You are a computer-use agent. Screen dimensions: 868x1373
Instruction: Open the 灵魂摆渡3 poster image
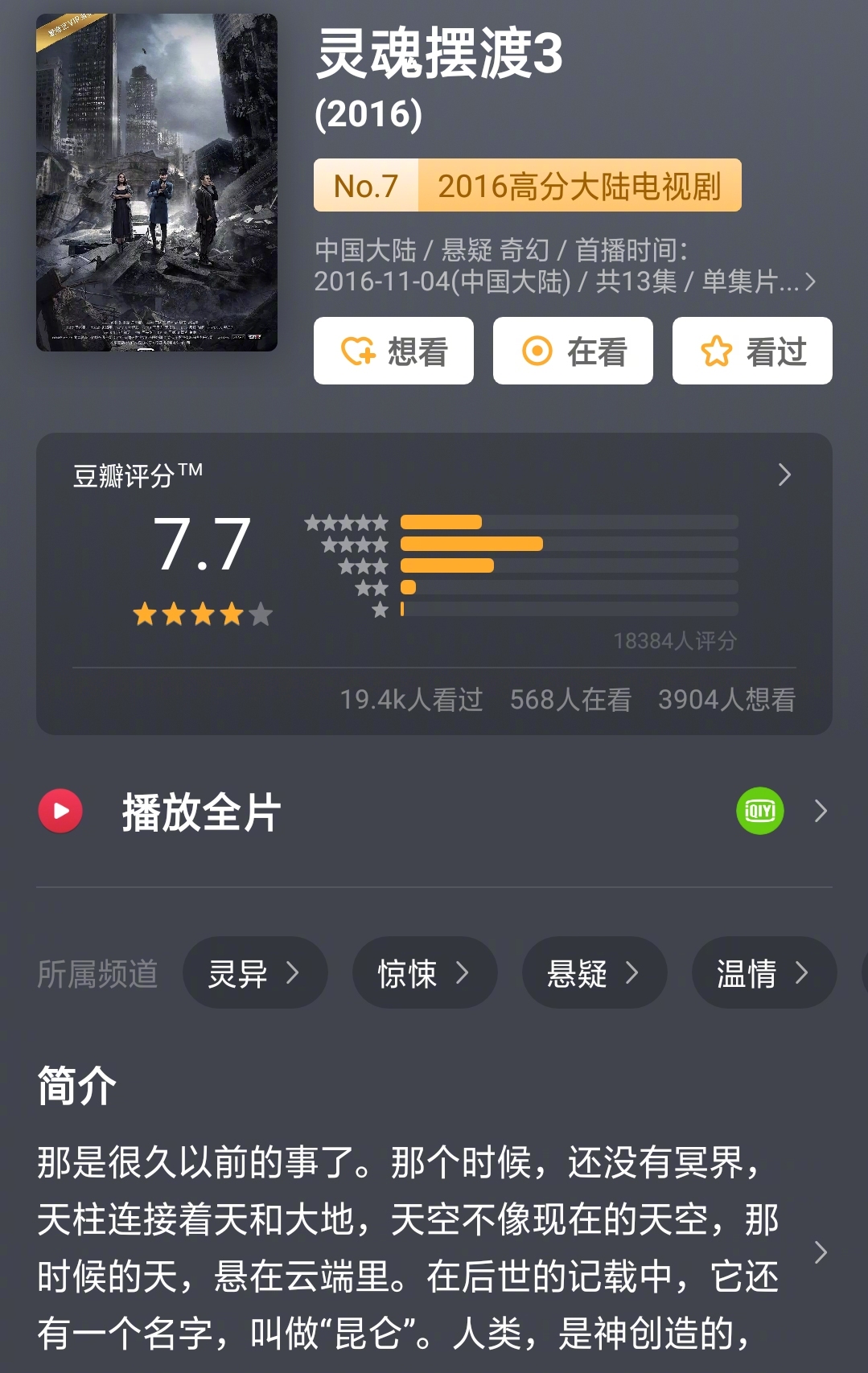[x=157, y=183]
